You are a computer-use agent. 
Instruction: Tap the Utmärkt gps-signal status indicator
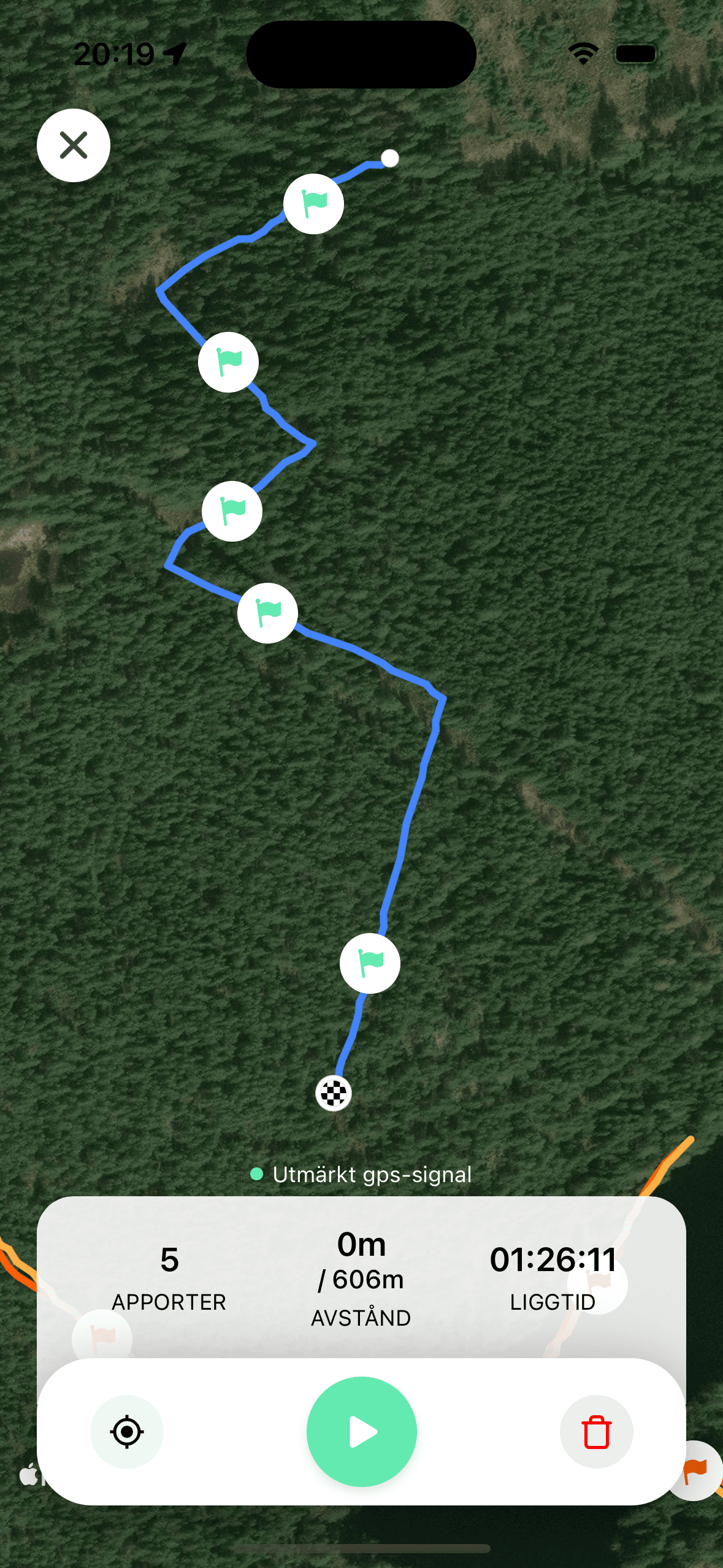372,1174
